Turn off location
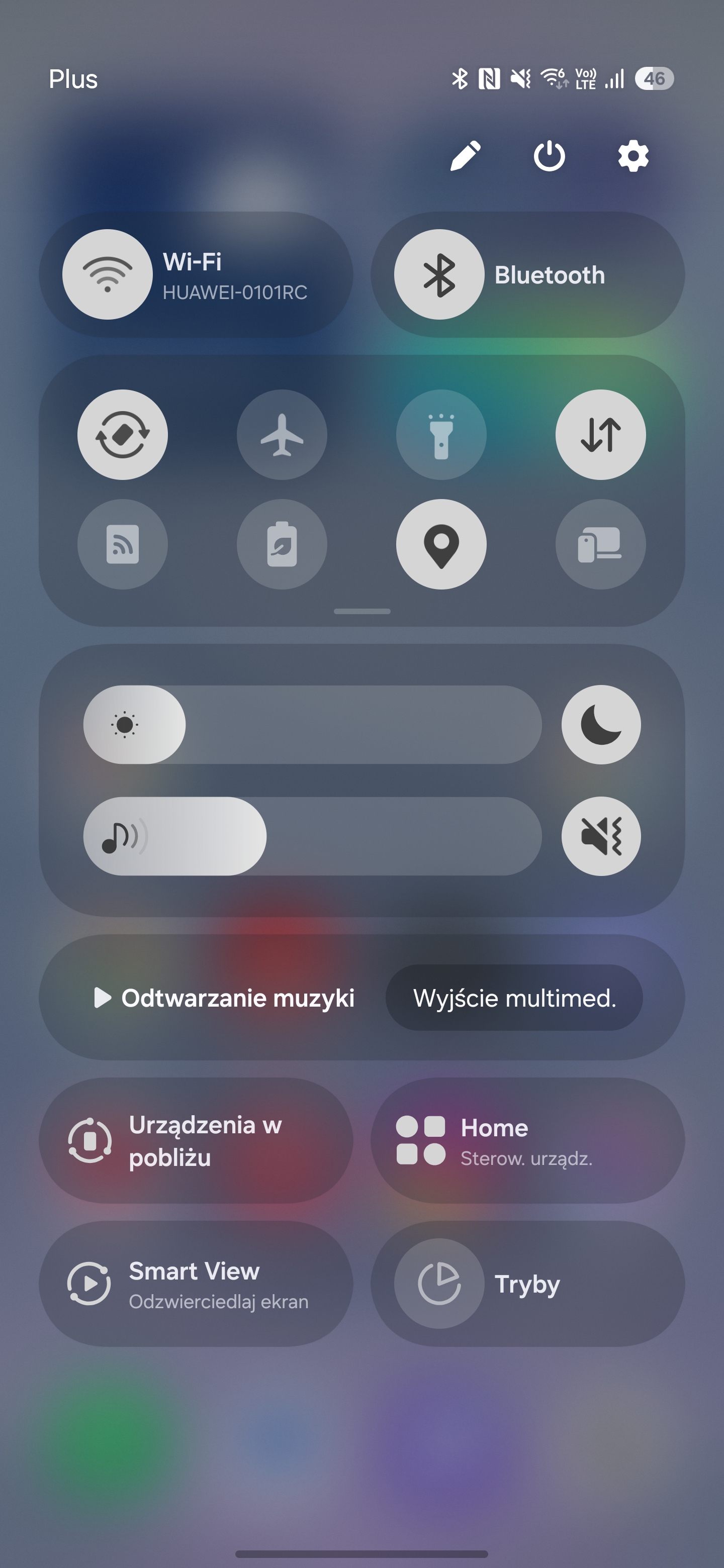 coord(441,544)
